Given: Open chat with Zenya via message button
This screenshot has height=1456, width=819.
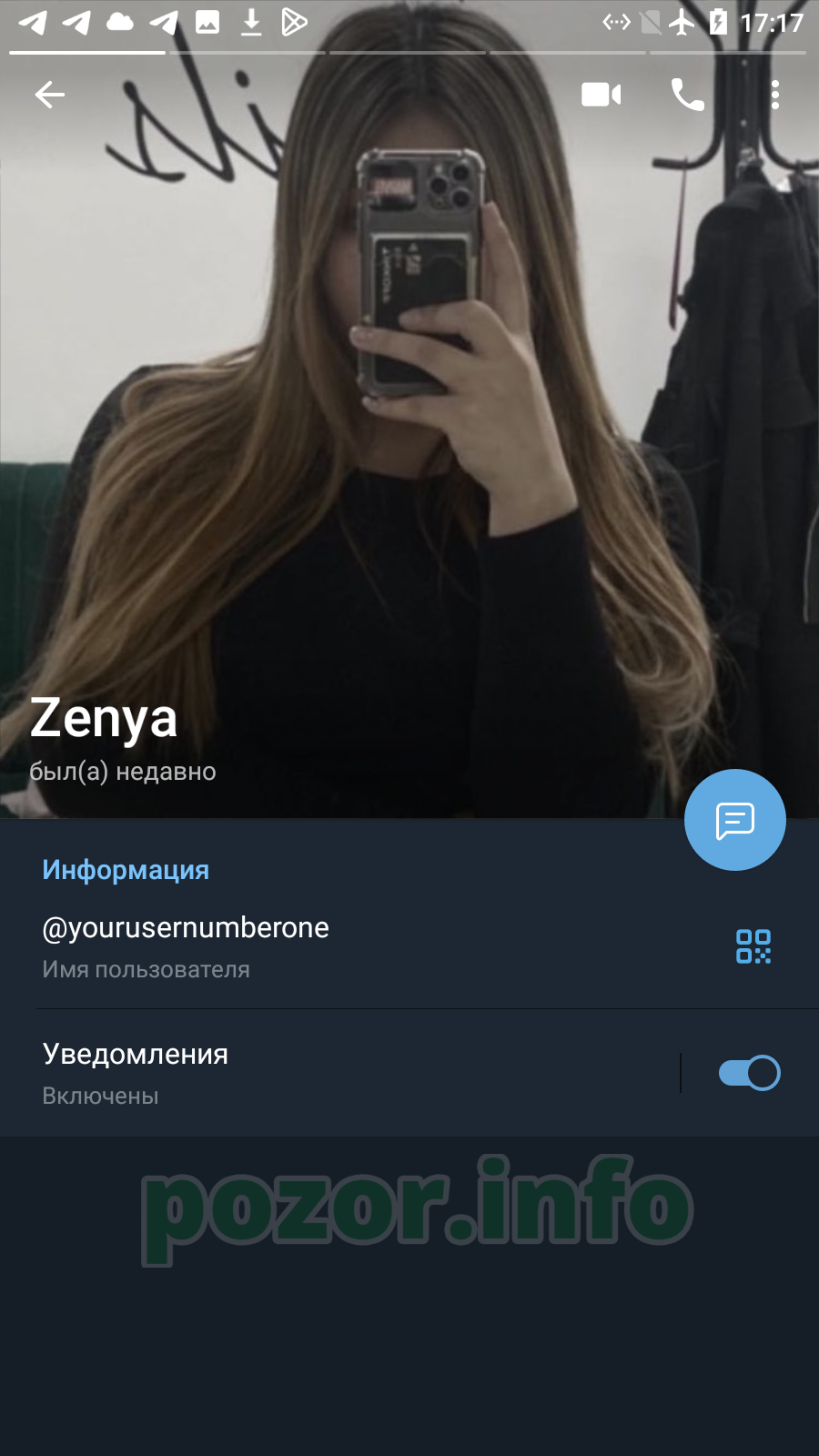Looking at the screenshot, I should 735,820.
